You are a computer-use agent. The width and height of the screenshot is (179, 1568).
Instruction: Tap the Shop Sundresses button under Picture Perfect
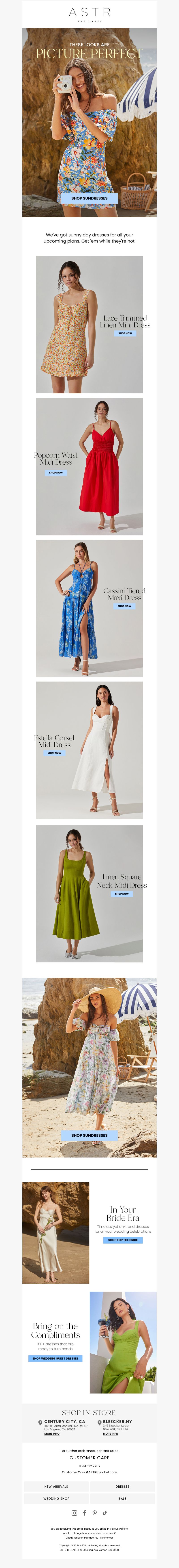click(89, 198)
